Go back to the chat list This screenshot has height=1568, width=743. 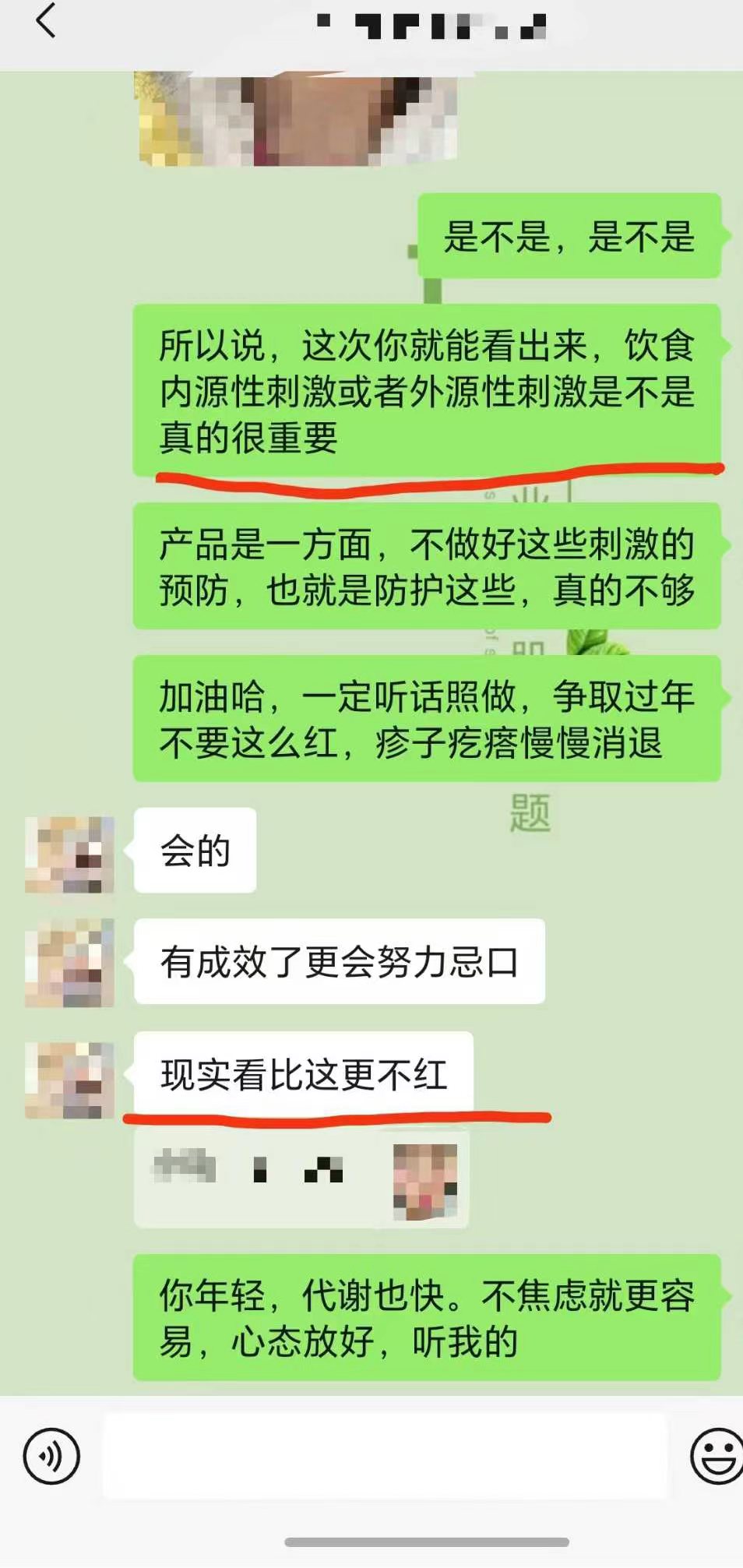pos(47,21)
